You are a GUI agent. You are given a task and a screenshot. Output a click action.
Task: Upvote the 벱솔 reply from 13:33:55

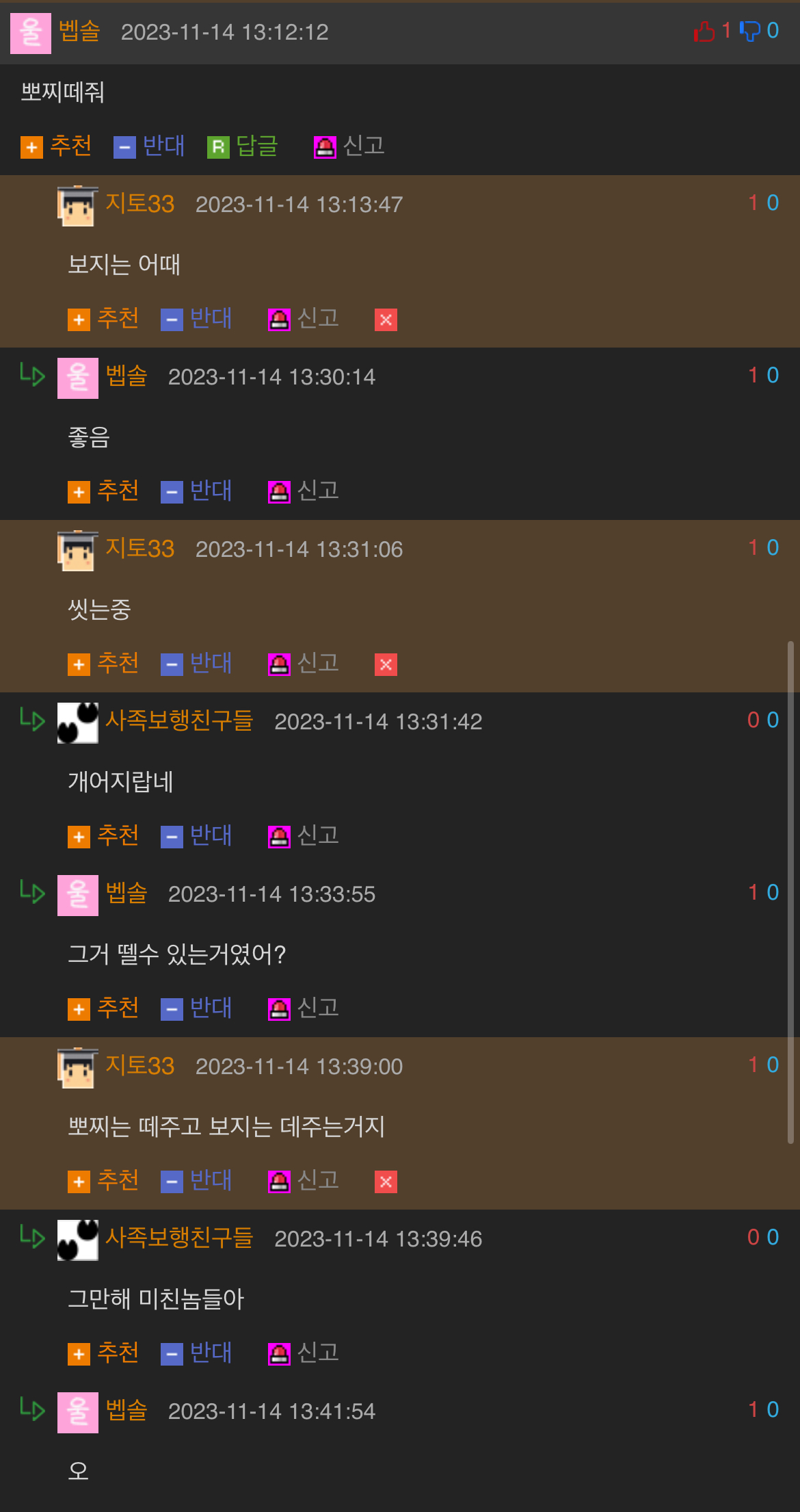[x=104, y=1008]
